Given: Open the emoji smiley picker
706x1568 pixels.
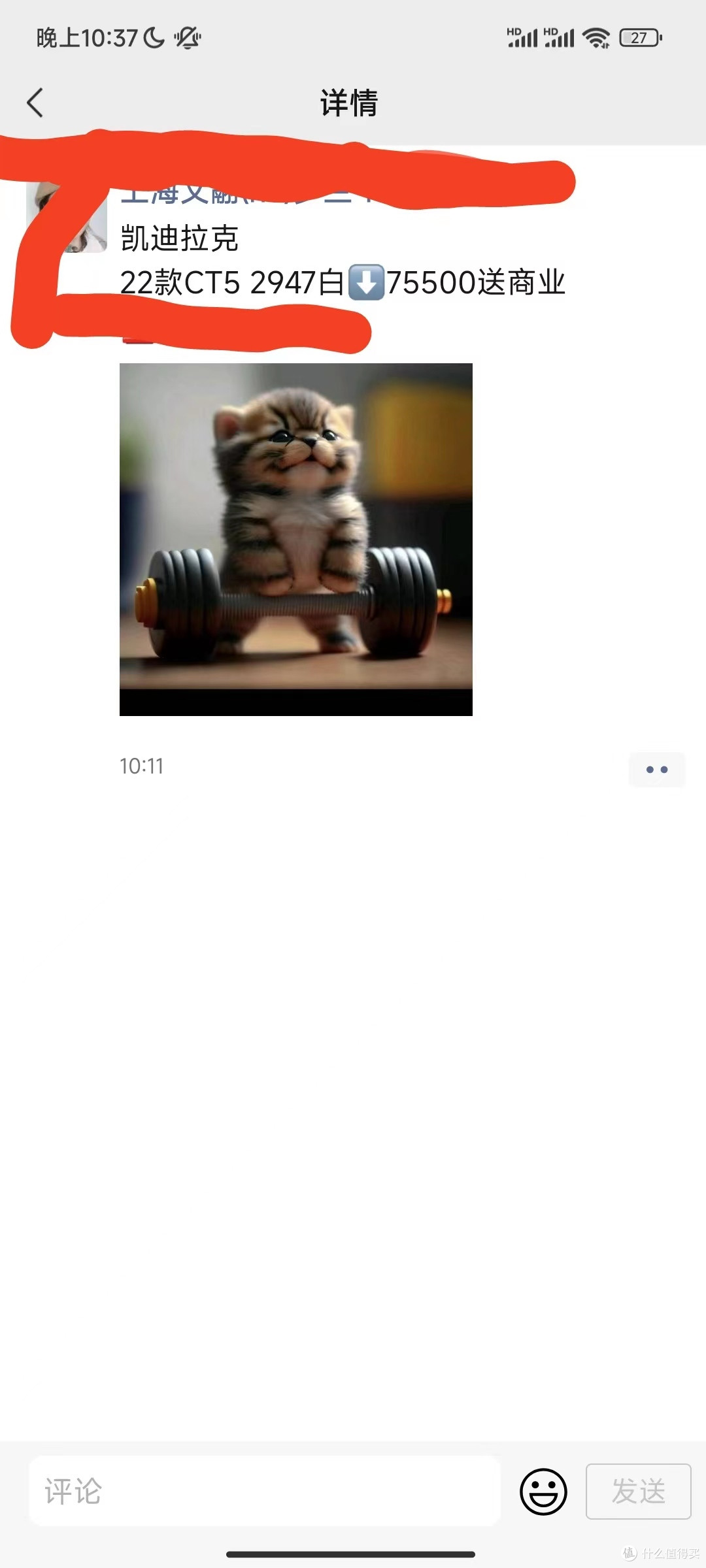Looking at the screenshot, I should tap(543, 1492).
